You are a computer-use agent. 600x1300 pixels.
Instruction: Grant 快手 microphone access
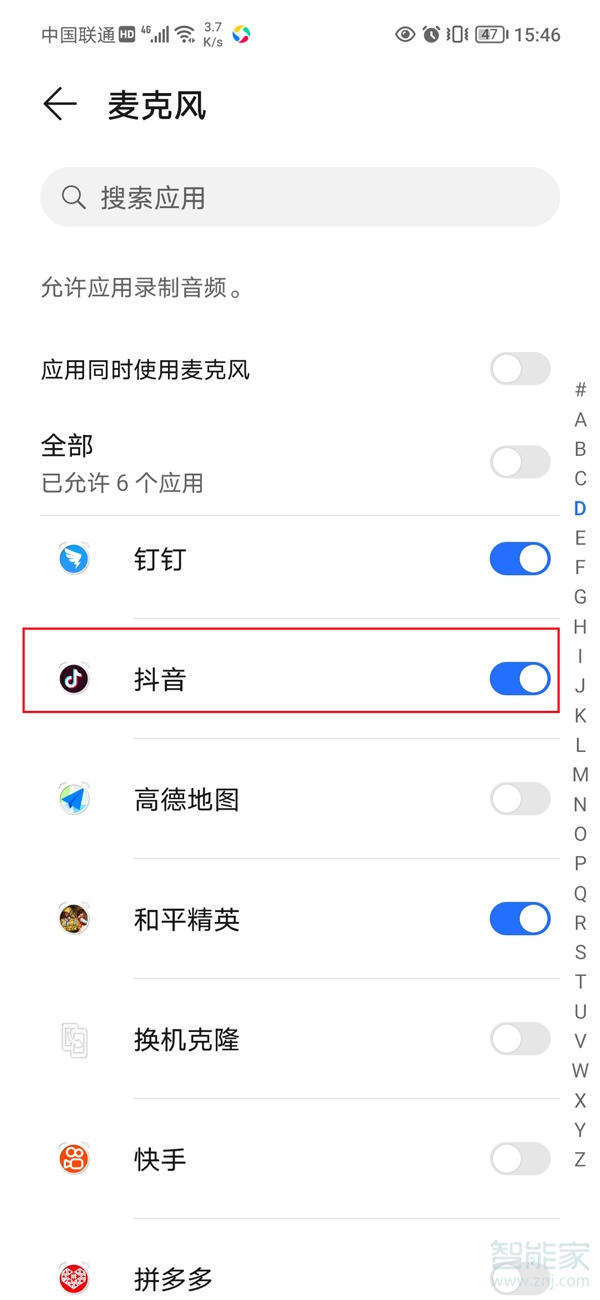point(520,1159)
